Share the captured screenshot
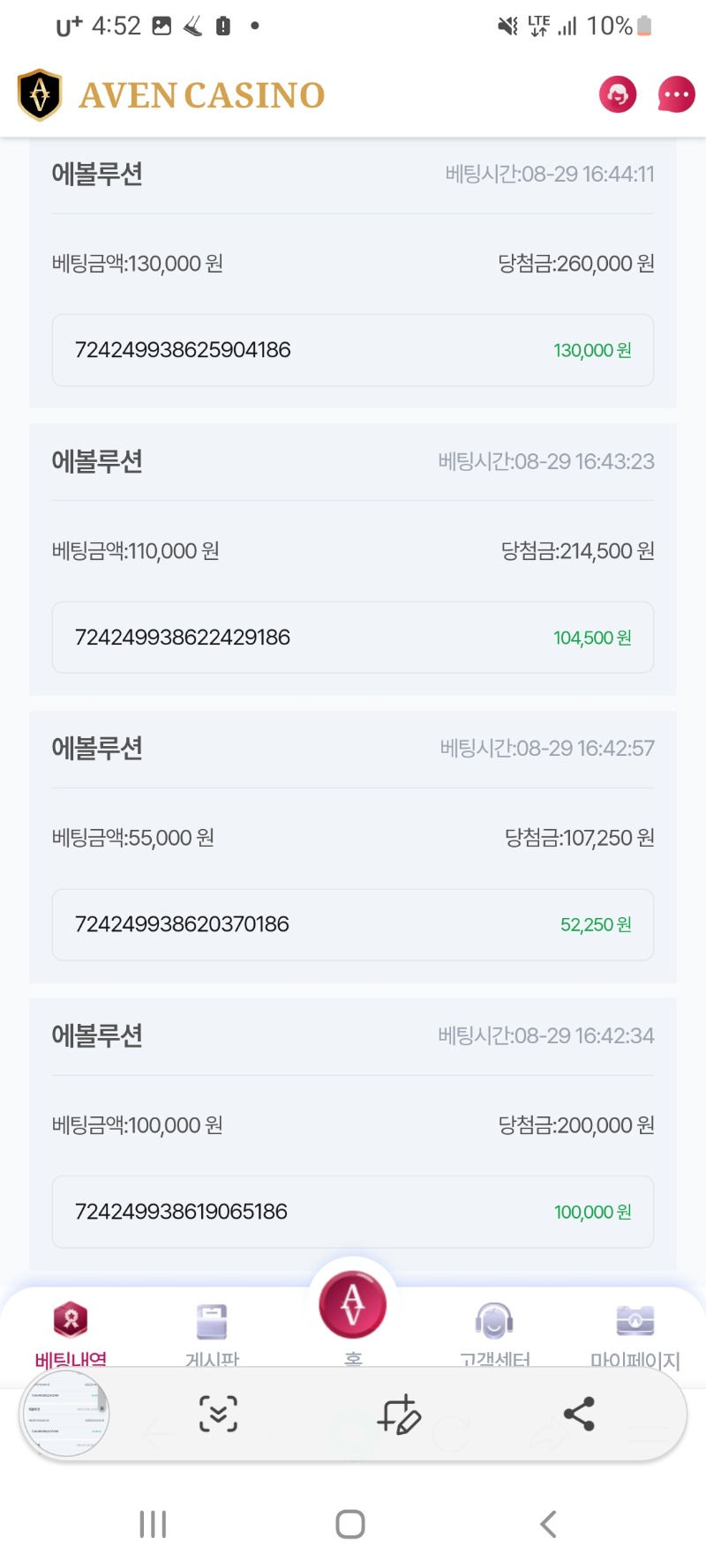 pyautogui.click(x=579, y=1414)
